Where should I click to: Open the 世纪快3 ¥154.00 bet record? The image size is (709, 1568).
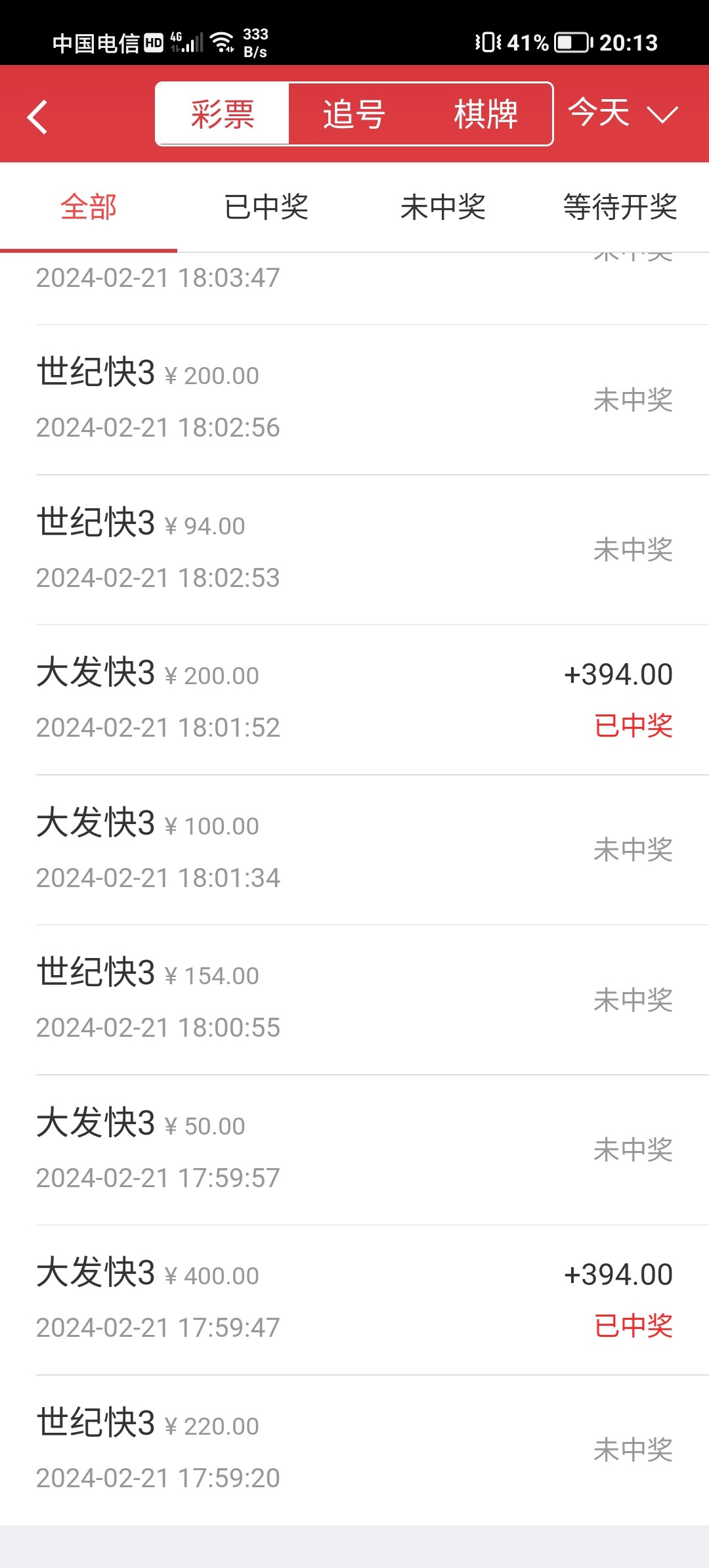coord(354,999)
